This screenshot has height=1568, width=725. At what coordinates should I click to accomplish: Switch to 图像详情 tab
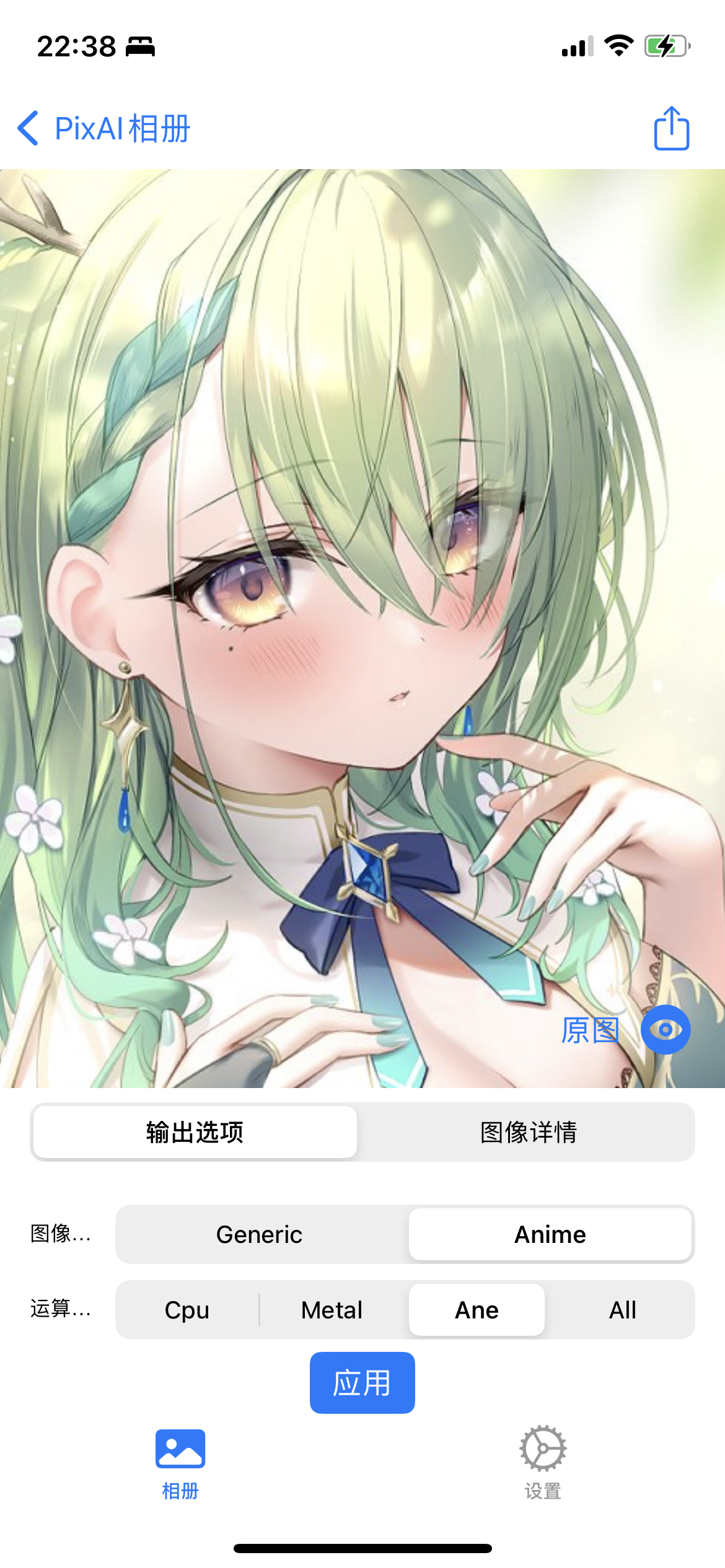[x=528, y=1133]
